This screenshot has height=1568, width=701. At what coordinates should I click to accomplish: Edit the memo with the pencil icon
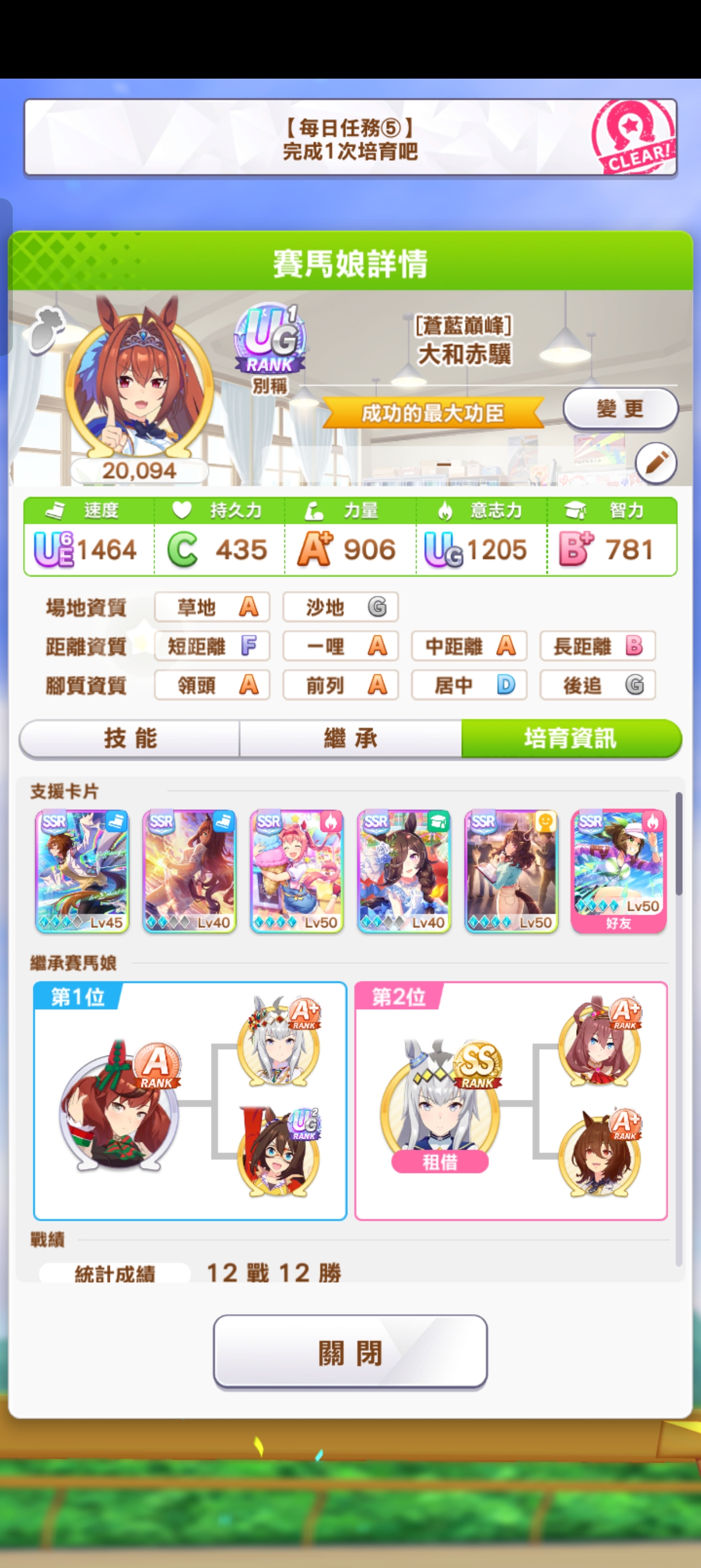655,463
